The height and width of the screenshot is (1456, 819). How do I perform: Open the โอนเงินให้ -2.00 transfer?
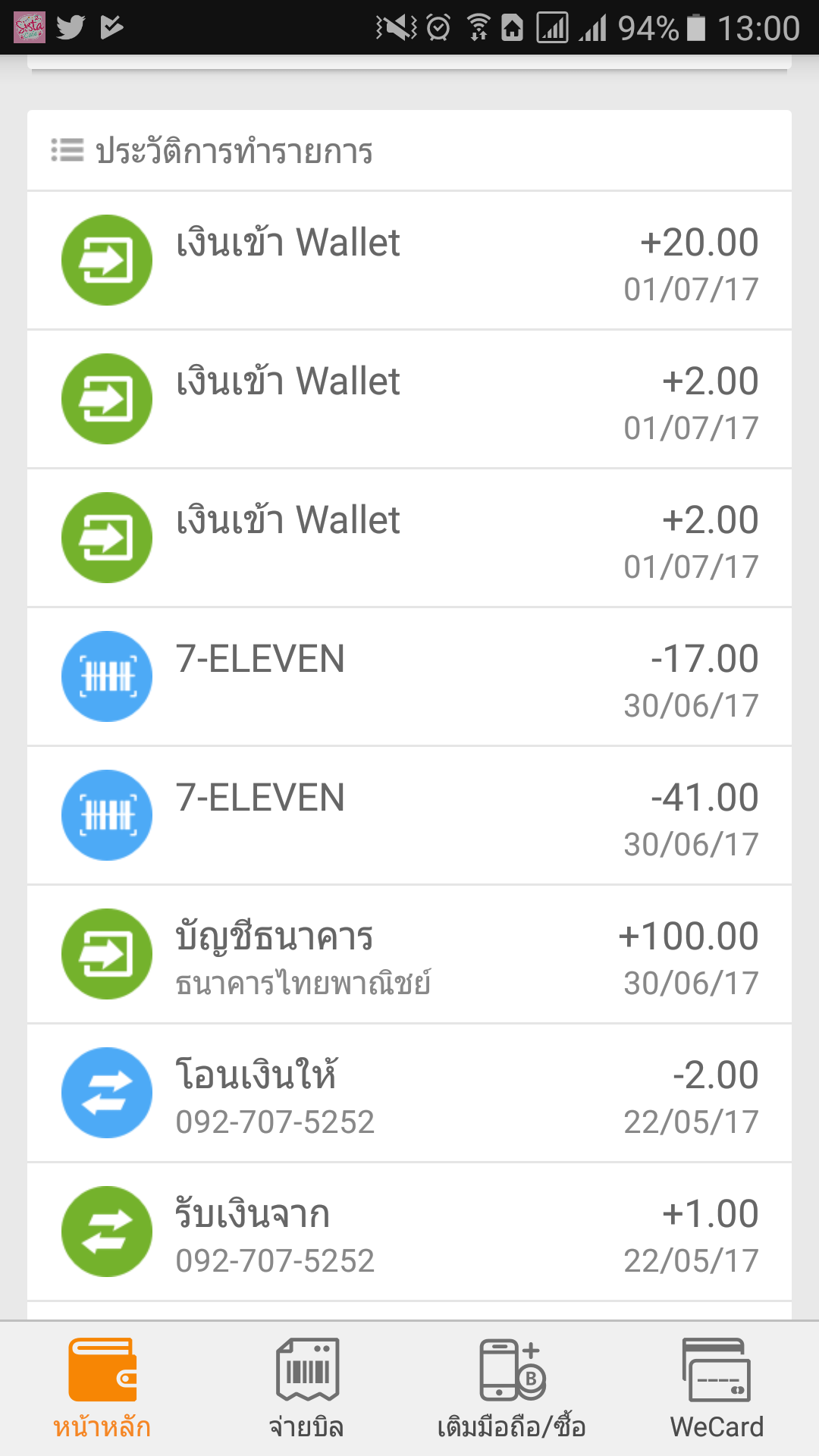coord(409,1094)
